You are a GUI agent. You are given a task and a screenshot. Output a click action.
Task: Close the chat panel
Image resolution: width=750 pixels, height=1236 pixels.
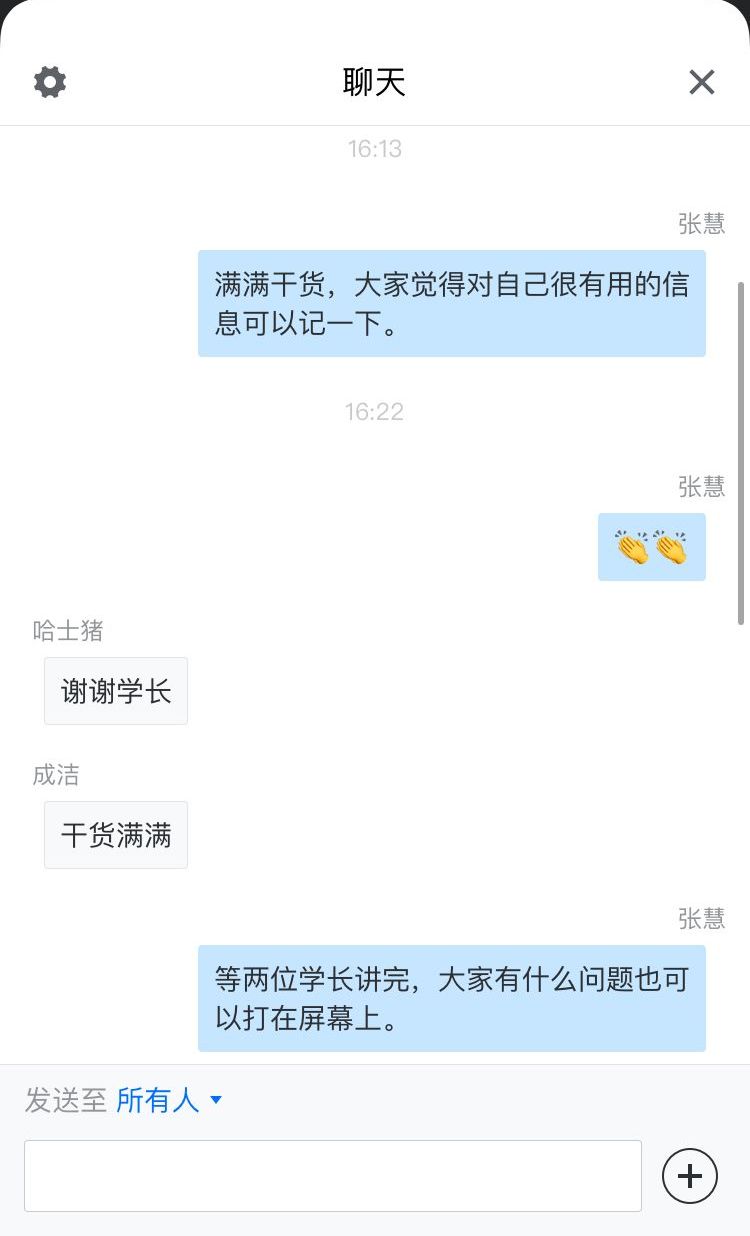[702, 82]
